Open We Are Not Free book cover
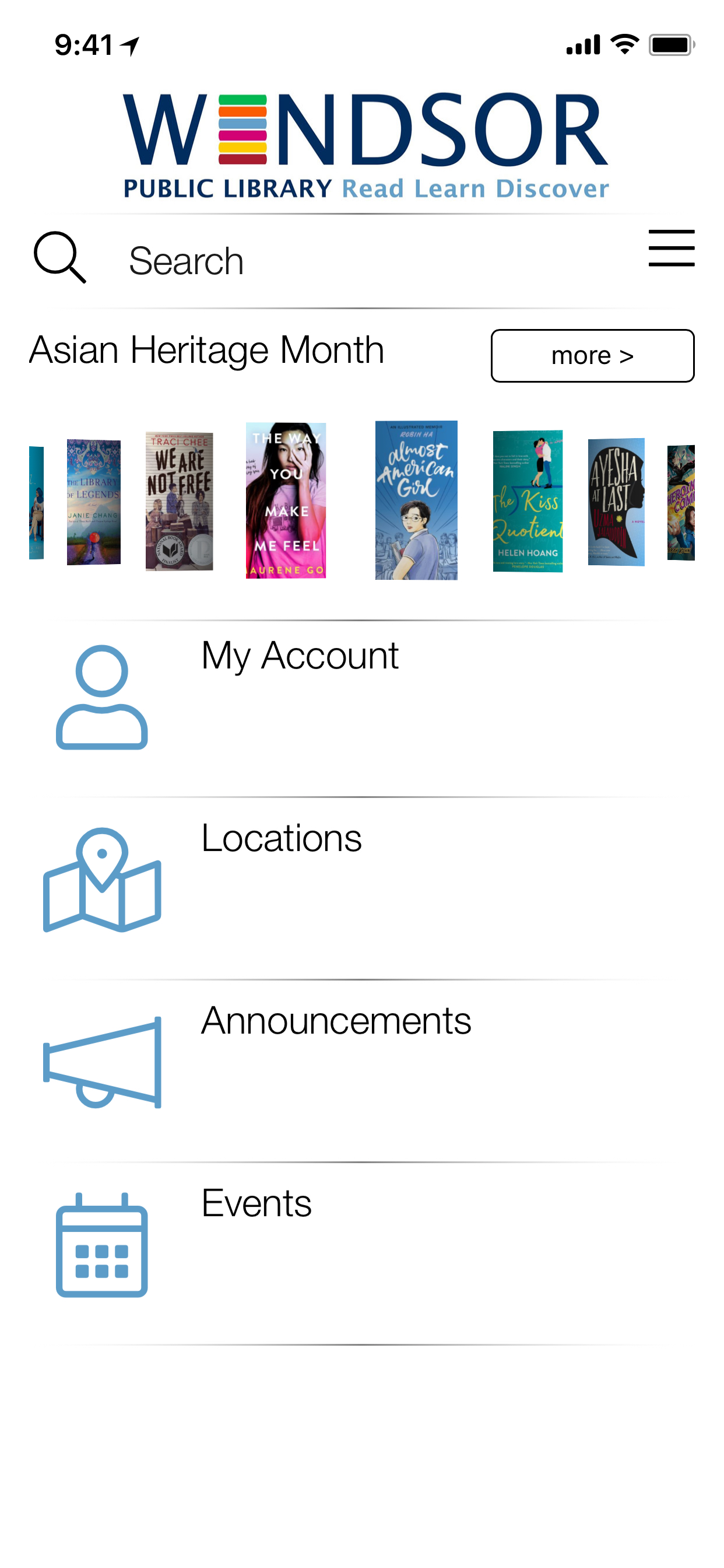Screen dimensions: 724x1568 pos(179,501)
